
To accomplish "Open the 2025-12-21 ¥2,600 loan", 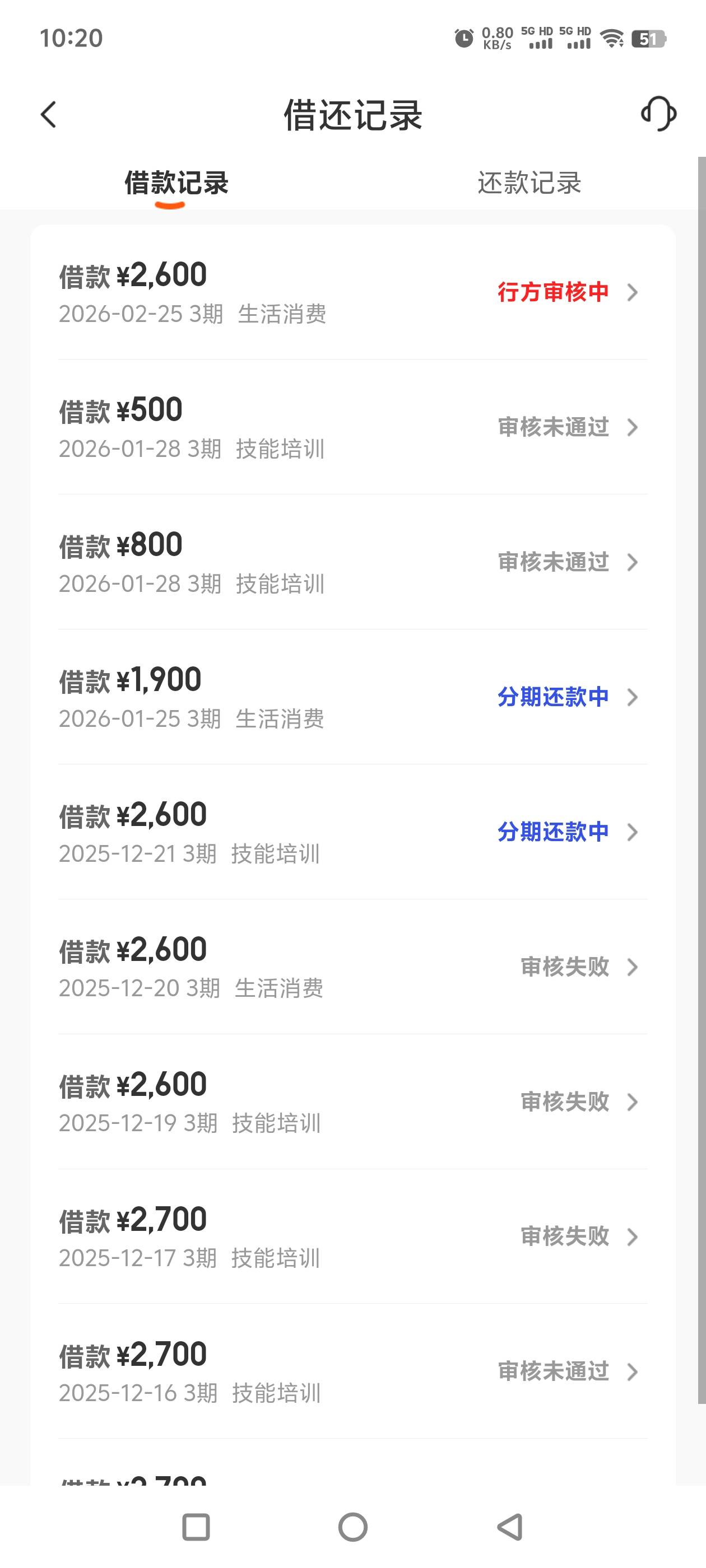I will (x=352, y=832).
